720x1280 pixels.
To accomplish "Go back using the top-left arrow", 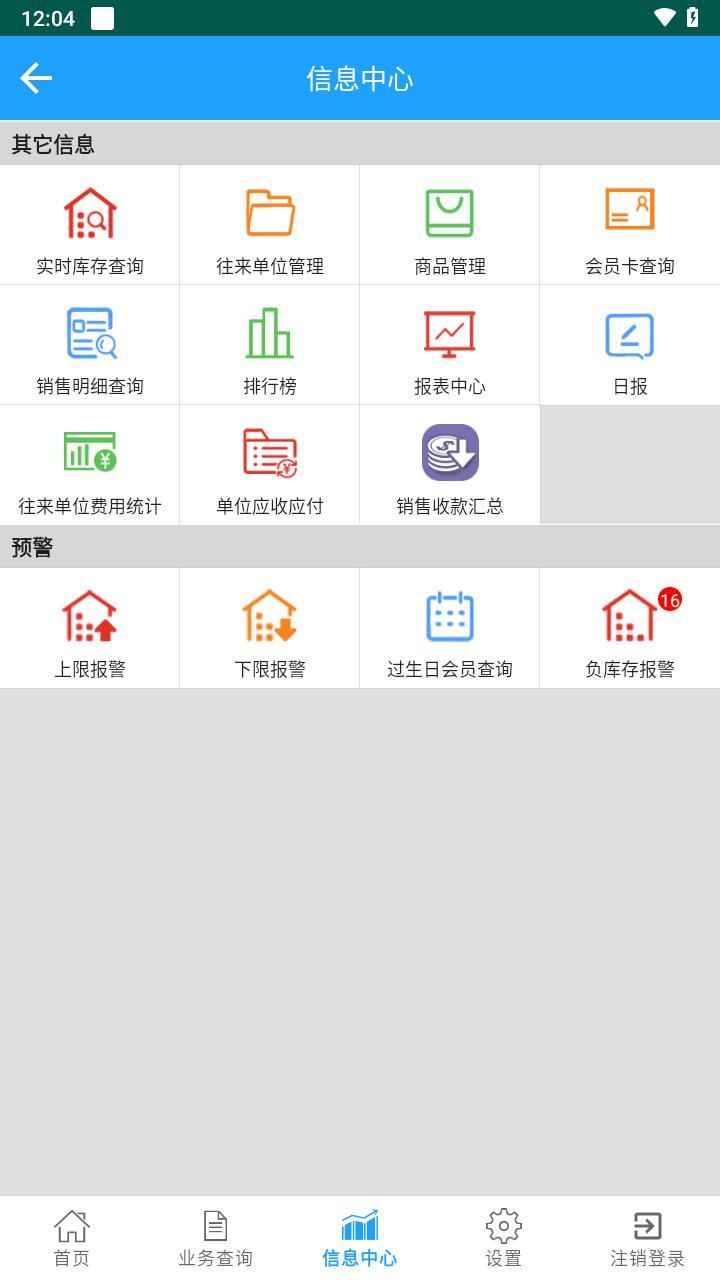I will [36, 78].
